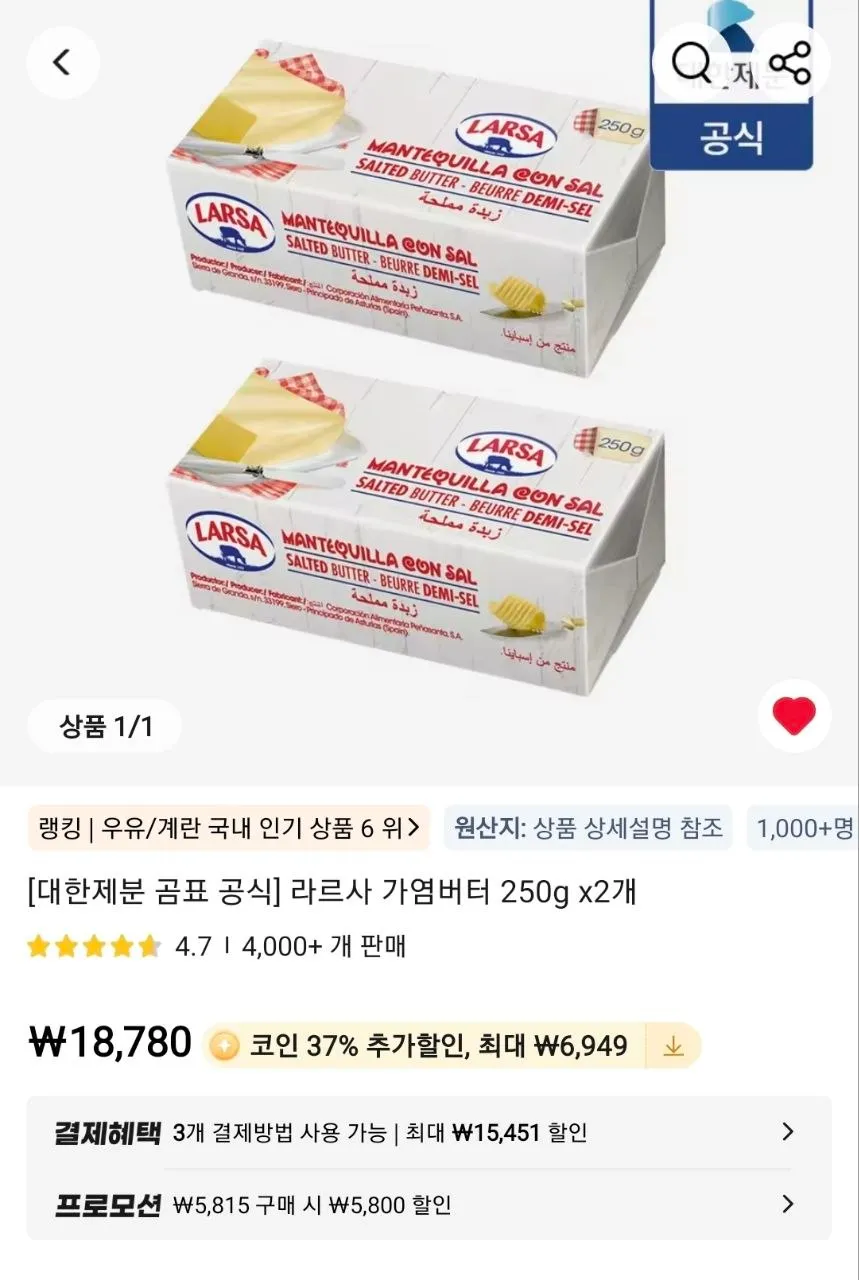The width and height of the screenshot is (859, 1280).
Task: Open search with the magnifier icon
Action: [690, 63]
